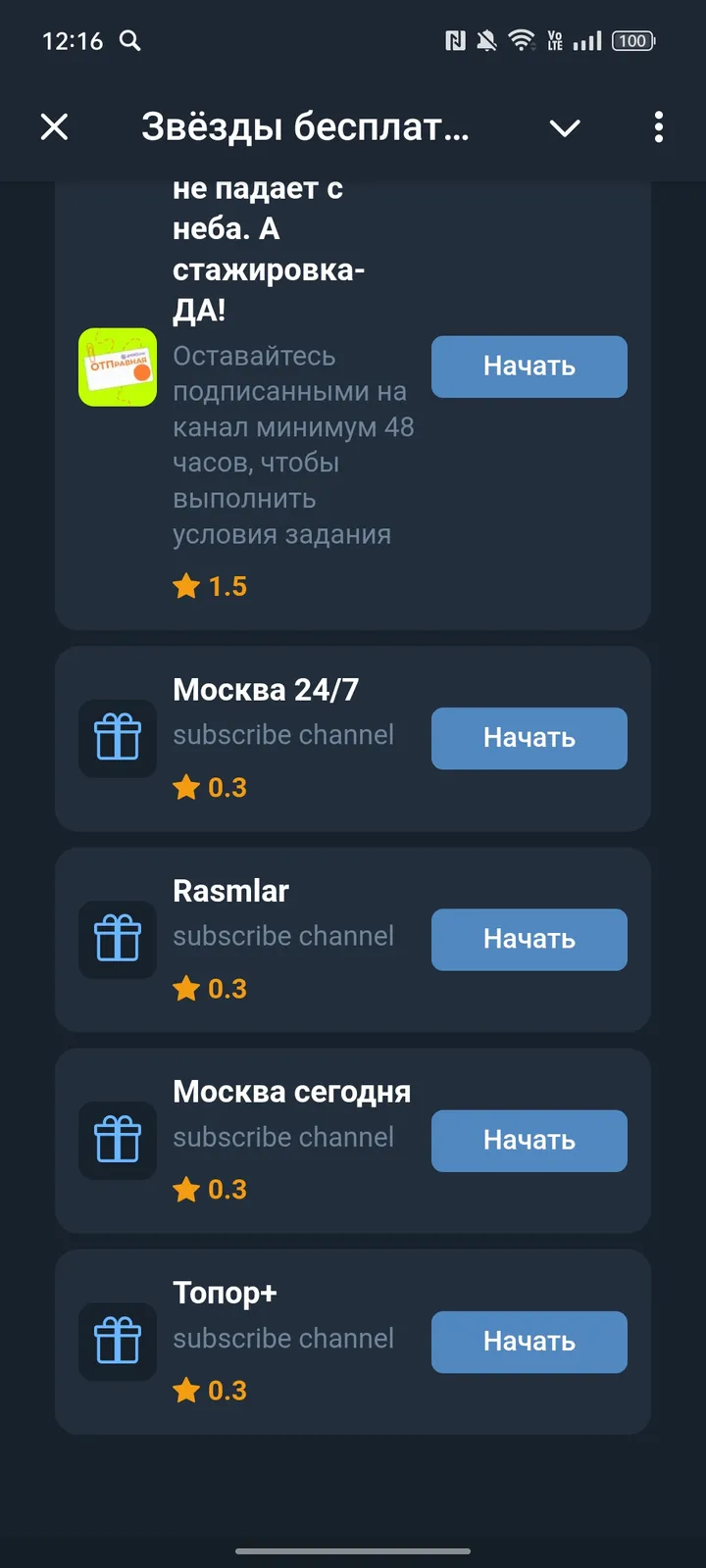Image resolution: width=706 pixels, height=1568 pixels.
Task: Collapse the mini-app with the chevron
Action: (565, 127)
